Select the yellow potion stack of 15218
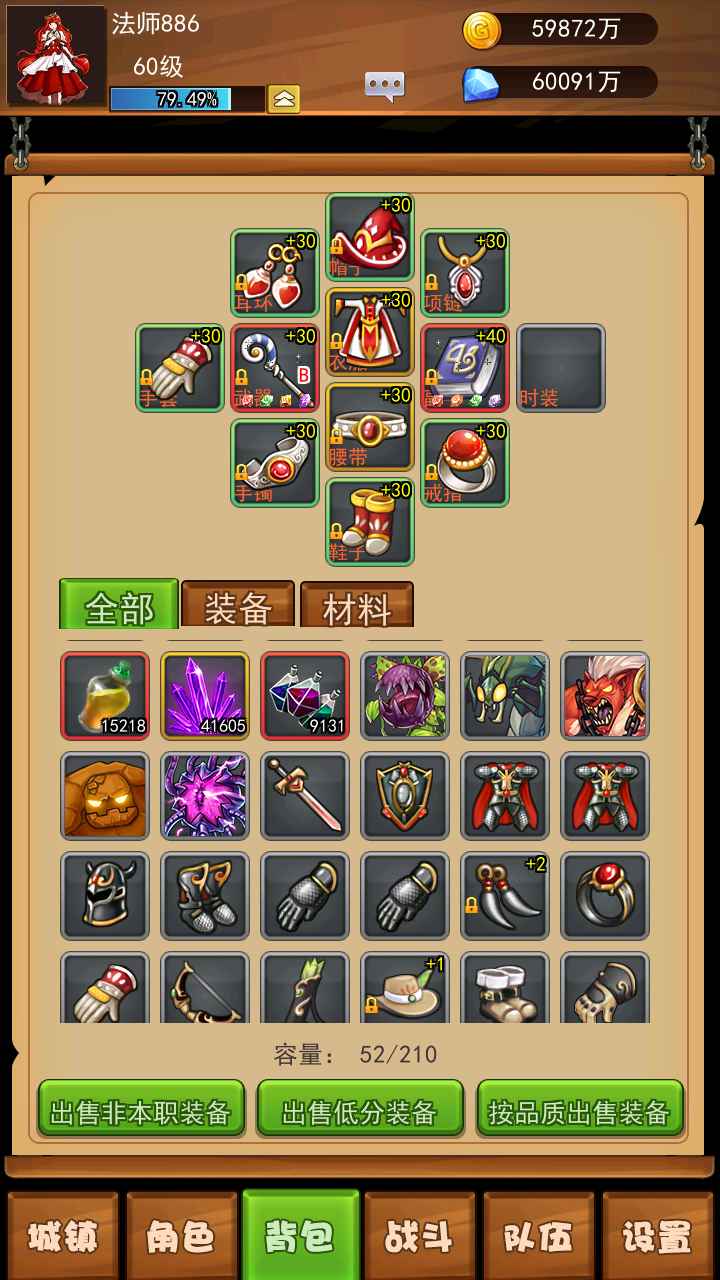The width and height of the screenshot is (720, 1280). (x=105, y=696)
